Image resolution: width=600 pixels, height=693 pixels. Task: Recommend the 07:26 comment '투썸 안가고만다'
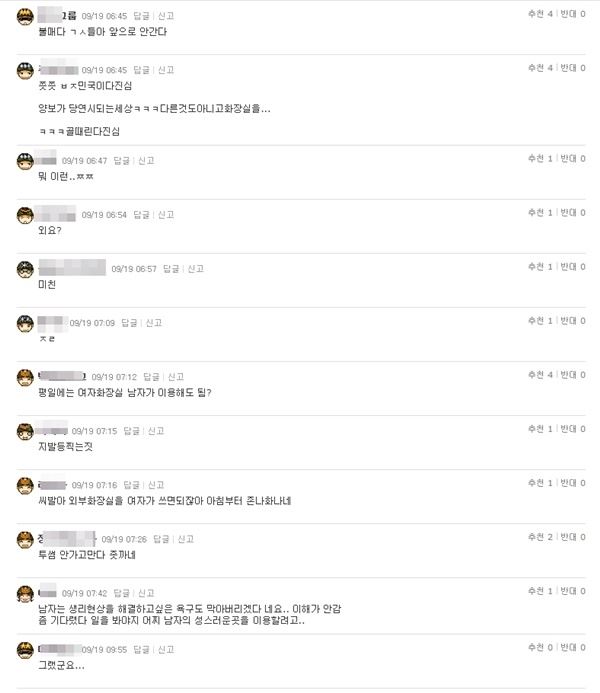[540, 537]
